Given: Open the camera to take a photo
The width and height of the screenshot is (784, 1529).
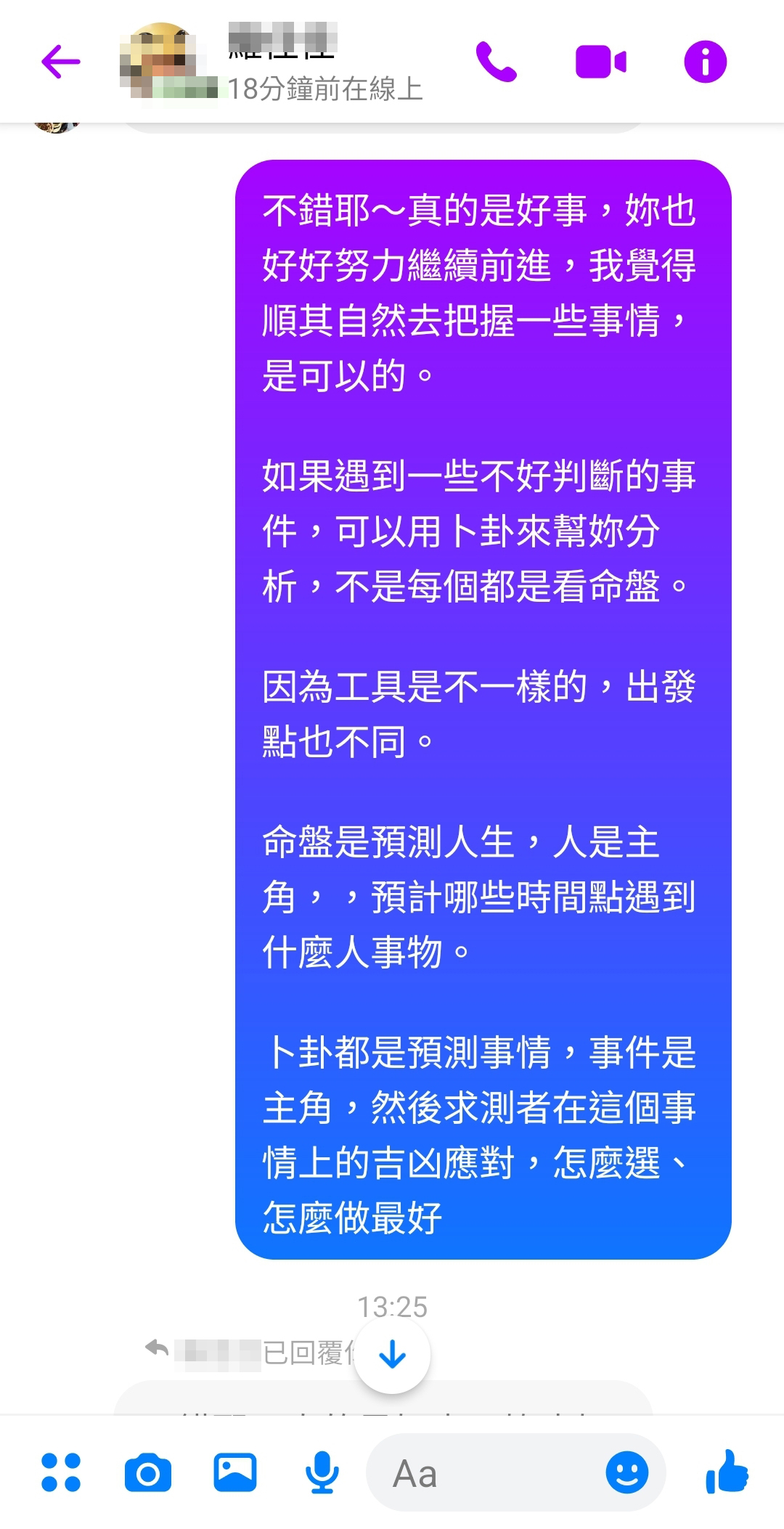Looking at the screenshot, I should 148,1473.
